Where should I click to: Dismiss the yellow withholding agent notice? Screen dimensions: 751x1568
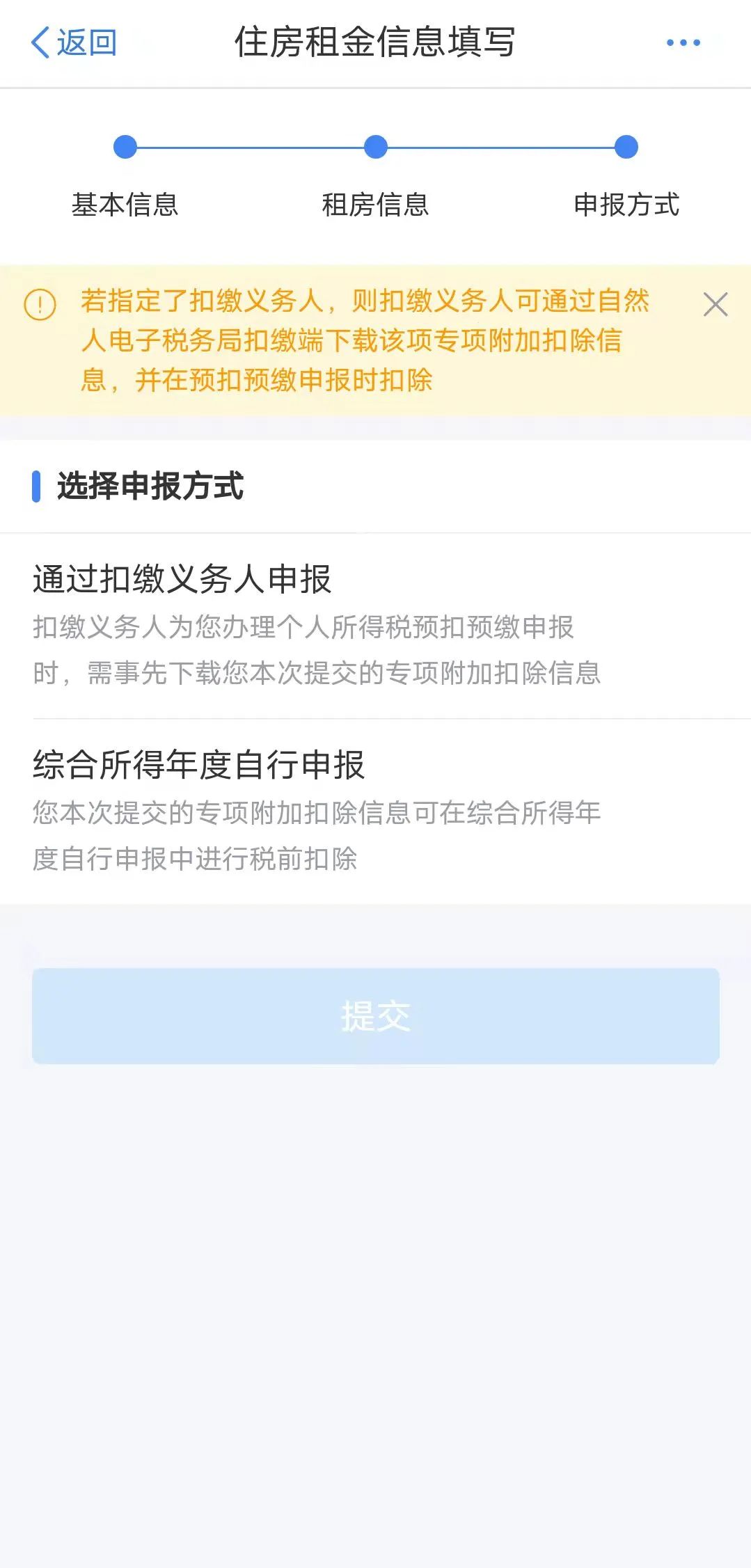click(x=716, y=305)
